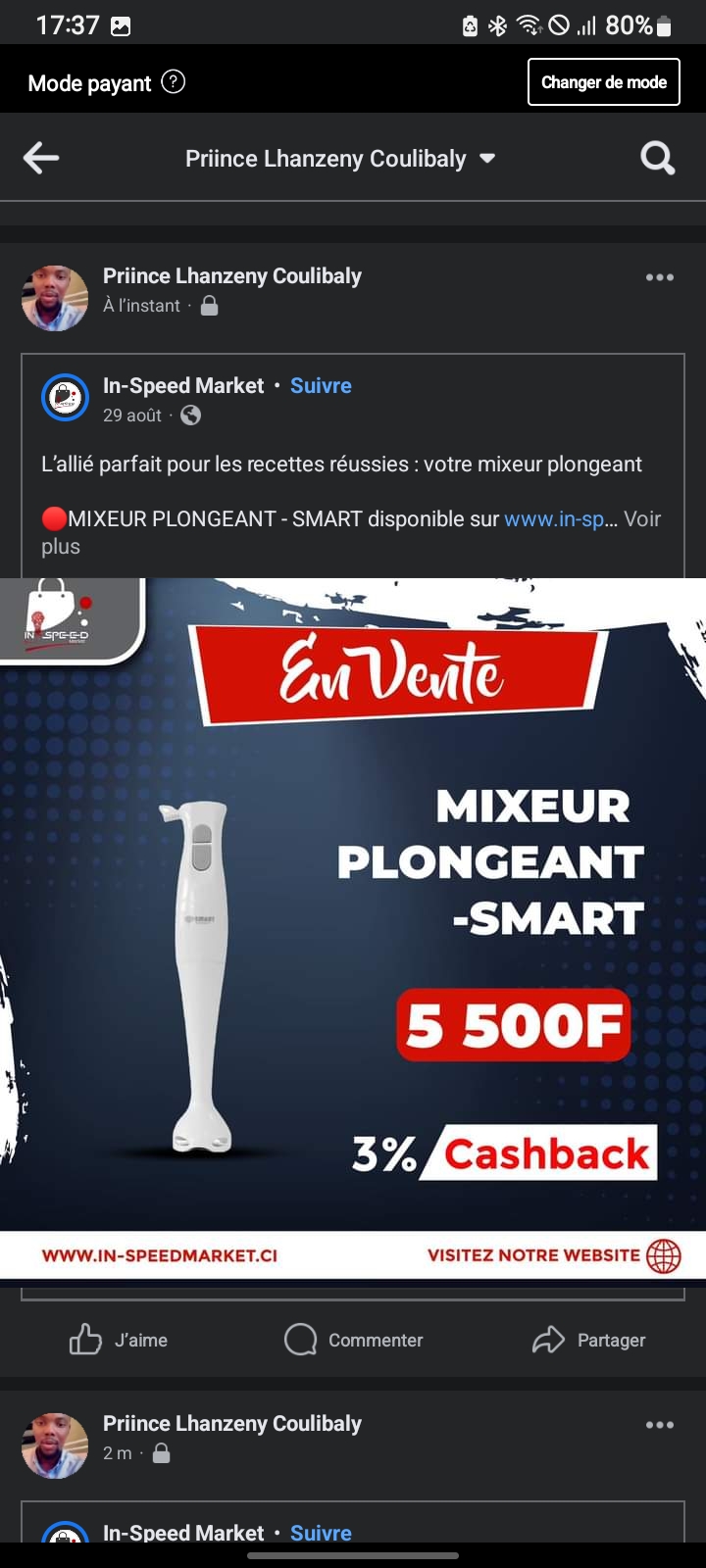Tap the Changer de mode button
This screenshot has height=1568, width=706.
click(x=603, y=82)
